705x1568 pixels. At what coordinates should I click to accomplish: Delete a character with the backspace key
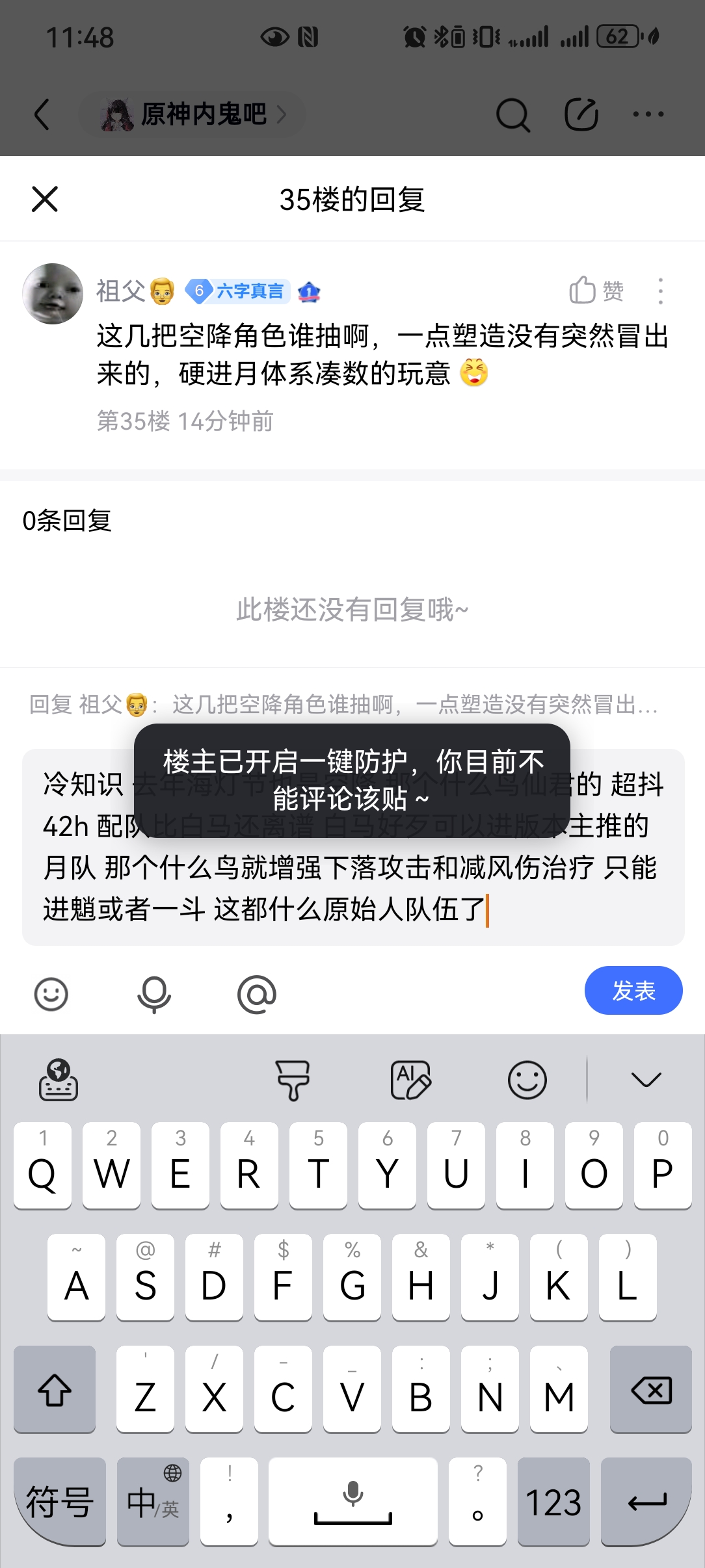pos(650,1390)
